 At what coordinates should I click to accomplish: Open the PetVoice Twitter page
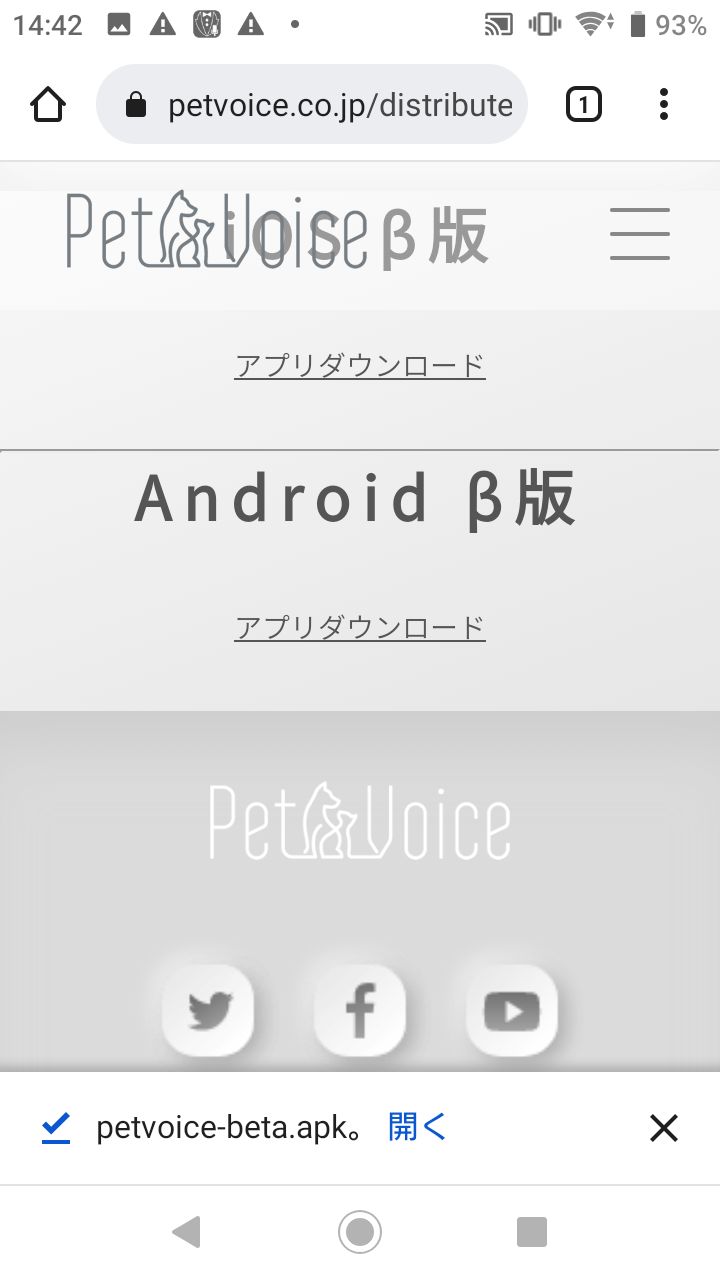point(208,1011)
